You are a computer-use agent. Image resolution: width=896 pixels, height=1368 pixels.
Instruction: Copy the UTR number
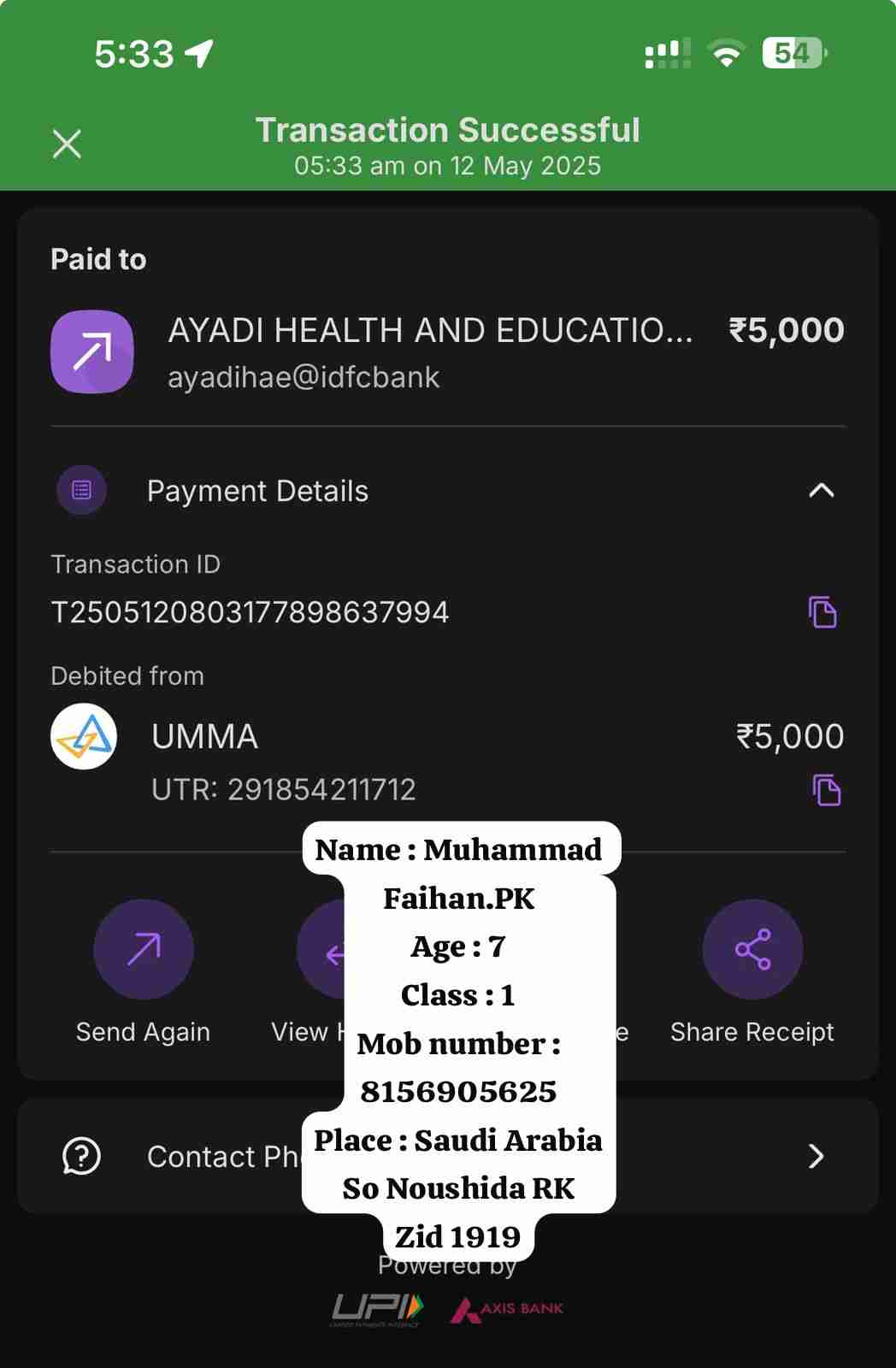(826, 790)
